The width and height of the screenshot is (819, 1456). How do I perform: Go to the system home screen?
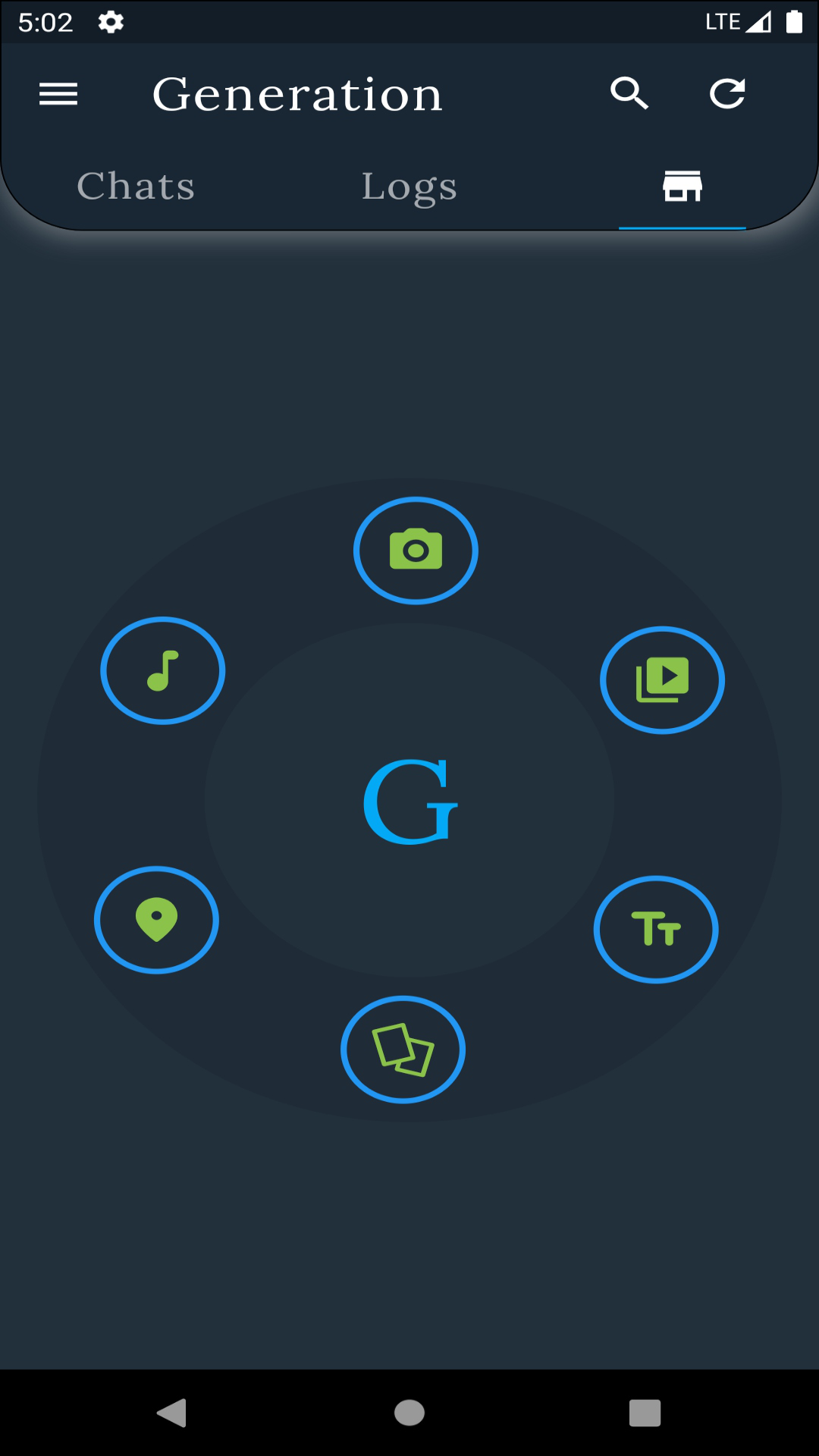click(409, 1413)
